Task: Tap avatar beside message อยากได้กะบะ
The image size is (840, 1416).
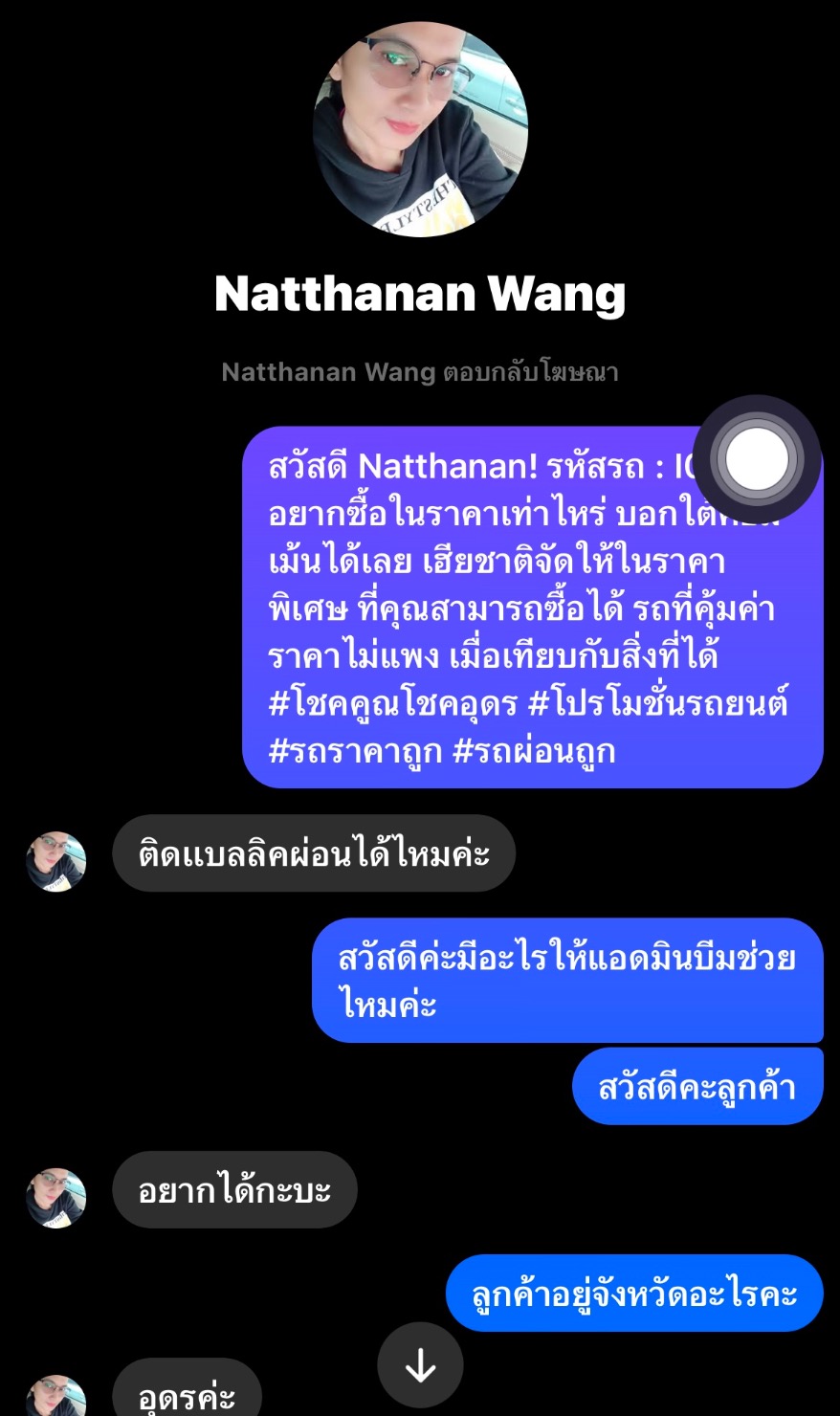Action: pos(56,1197)
